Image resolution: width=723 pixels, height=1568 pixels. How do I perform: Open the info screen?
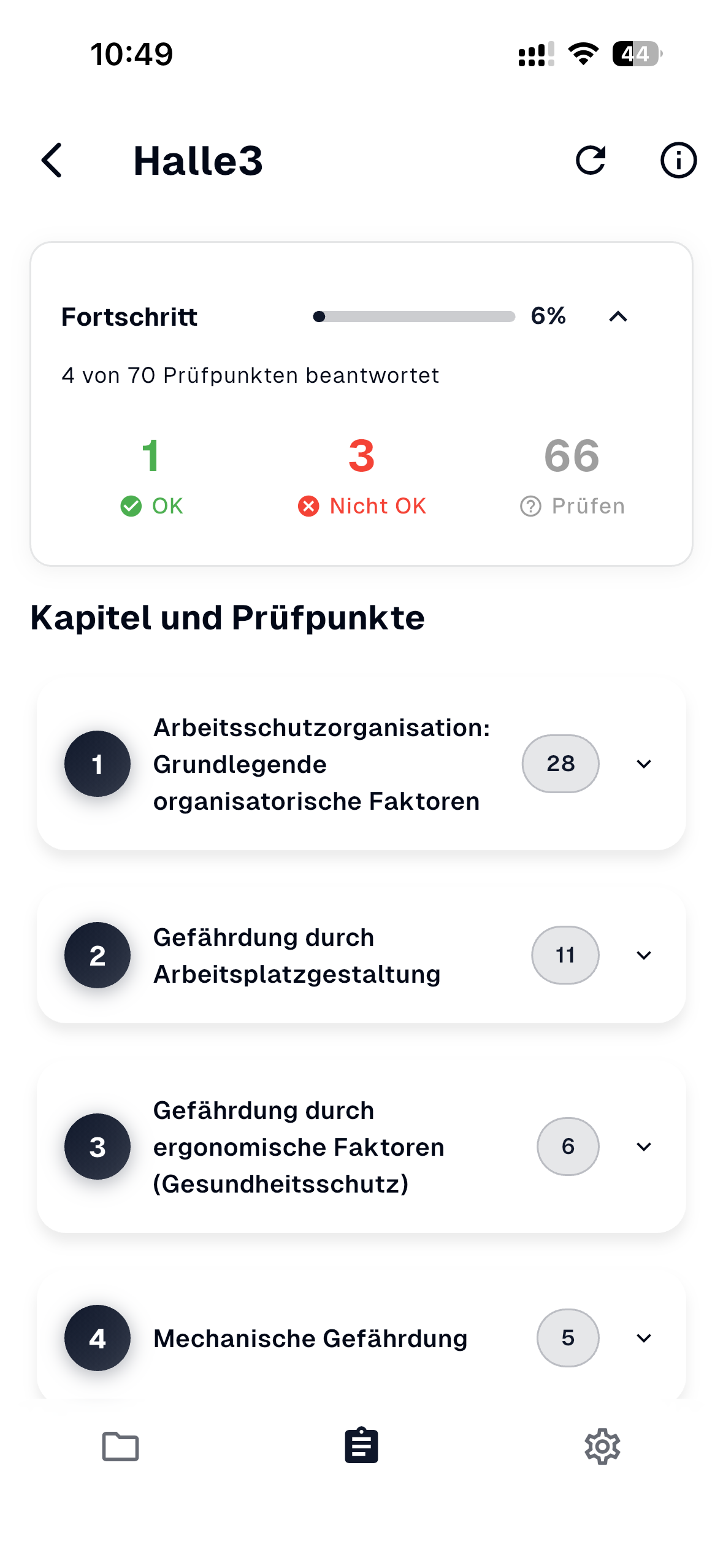tap(678, 161)
